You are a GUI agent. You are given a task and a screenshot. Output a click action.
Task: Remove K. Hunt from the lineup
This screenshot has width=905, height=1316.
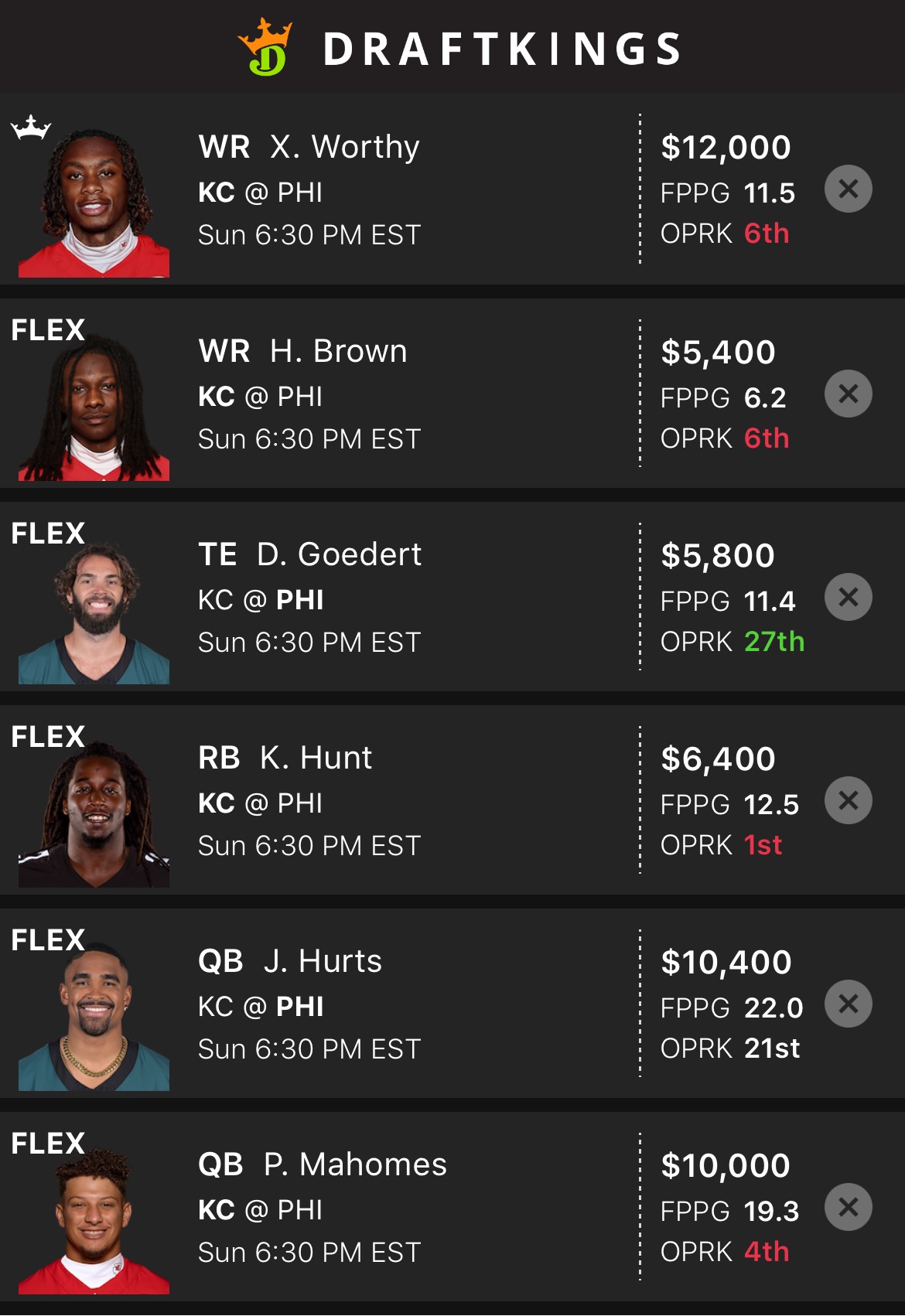[x=848, y=800]
